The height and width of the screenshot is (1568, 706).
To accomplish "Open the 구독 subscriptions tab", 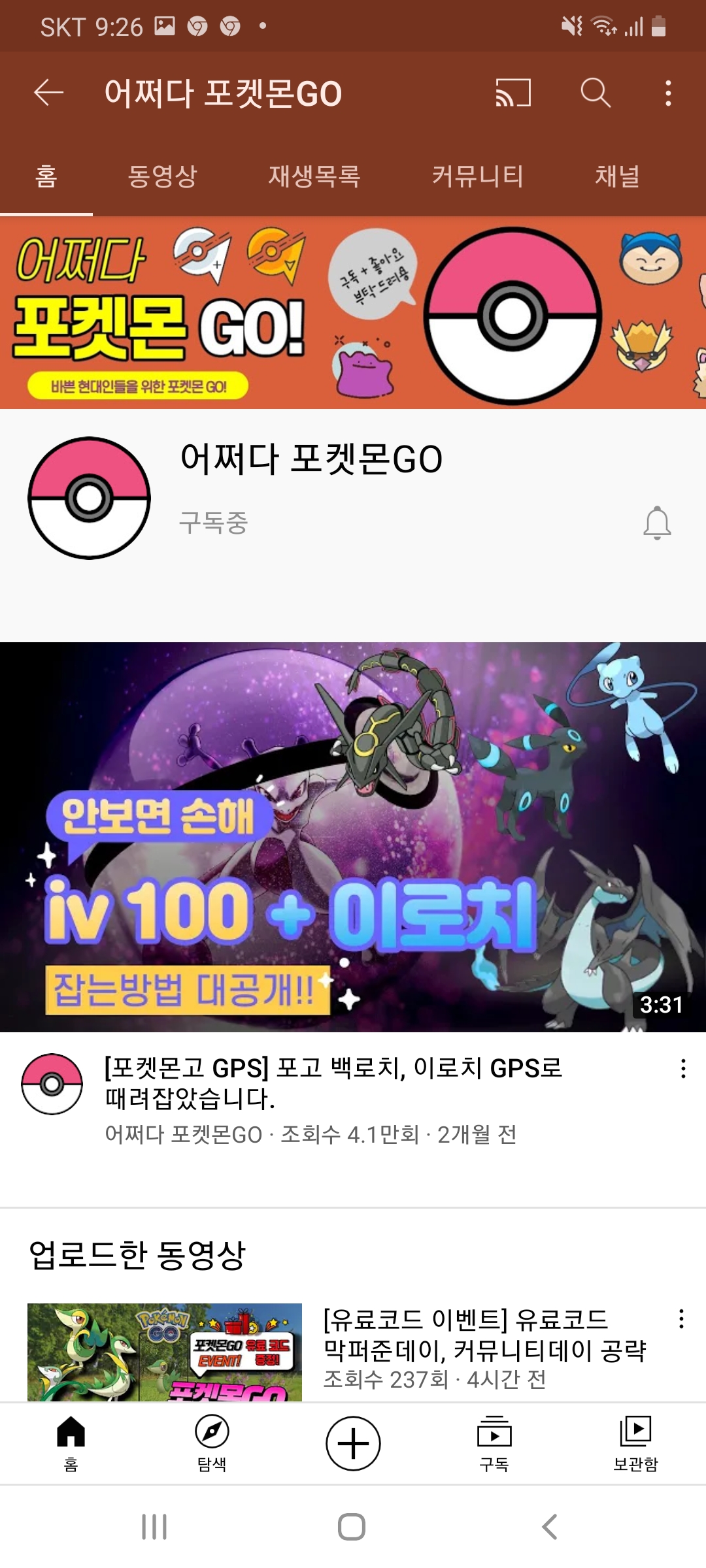I will (x=494, y=1444).
